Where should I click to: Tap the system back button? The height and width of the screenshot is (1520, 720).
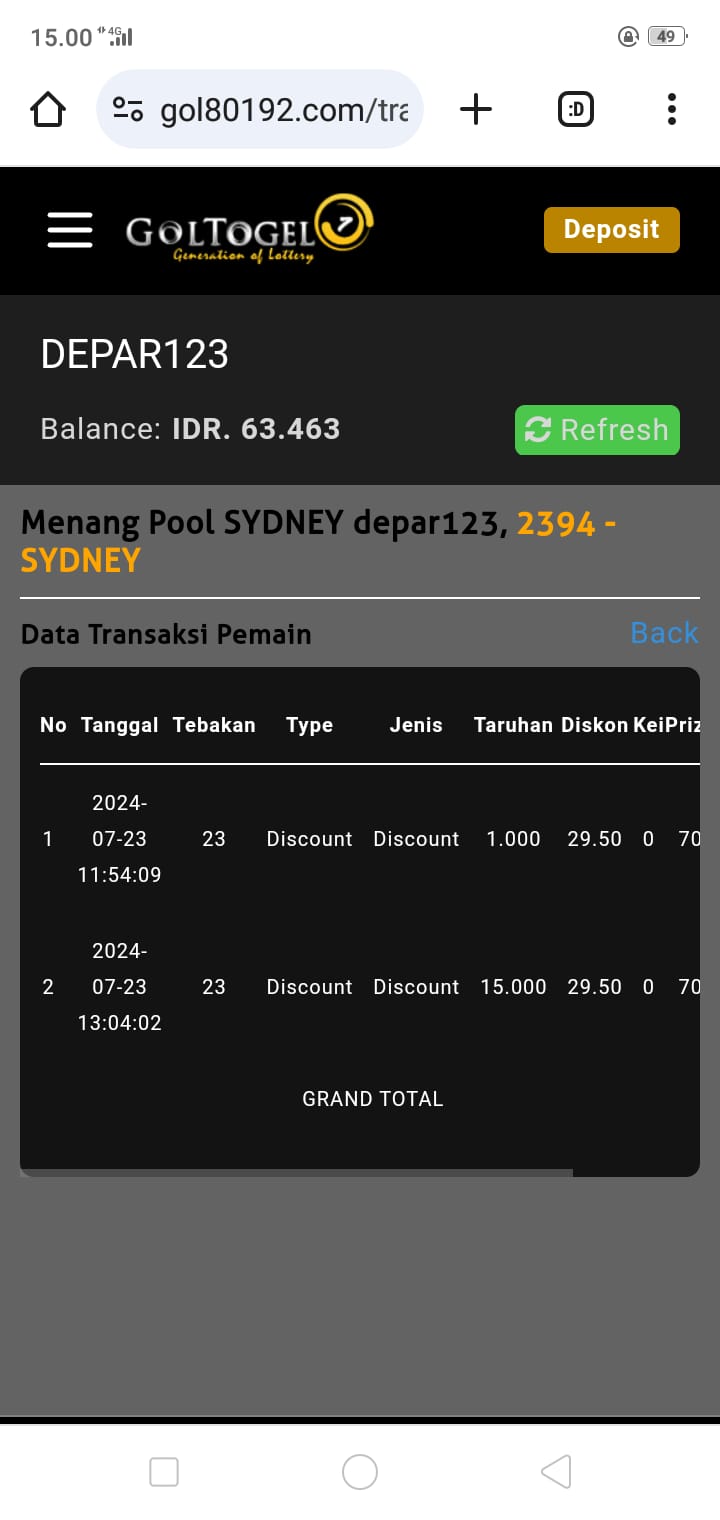pyautogui.click(x=556, y=1471)
